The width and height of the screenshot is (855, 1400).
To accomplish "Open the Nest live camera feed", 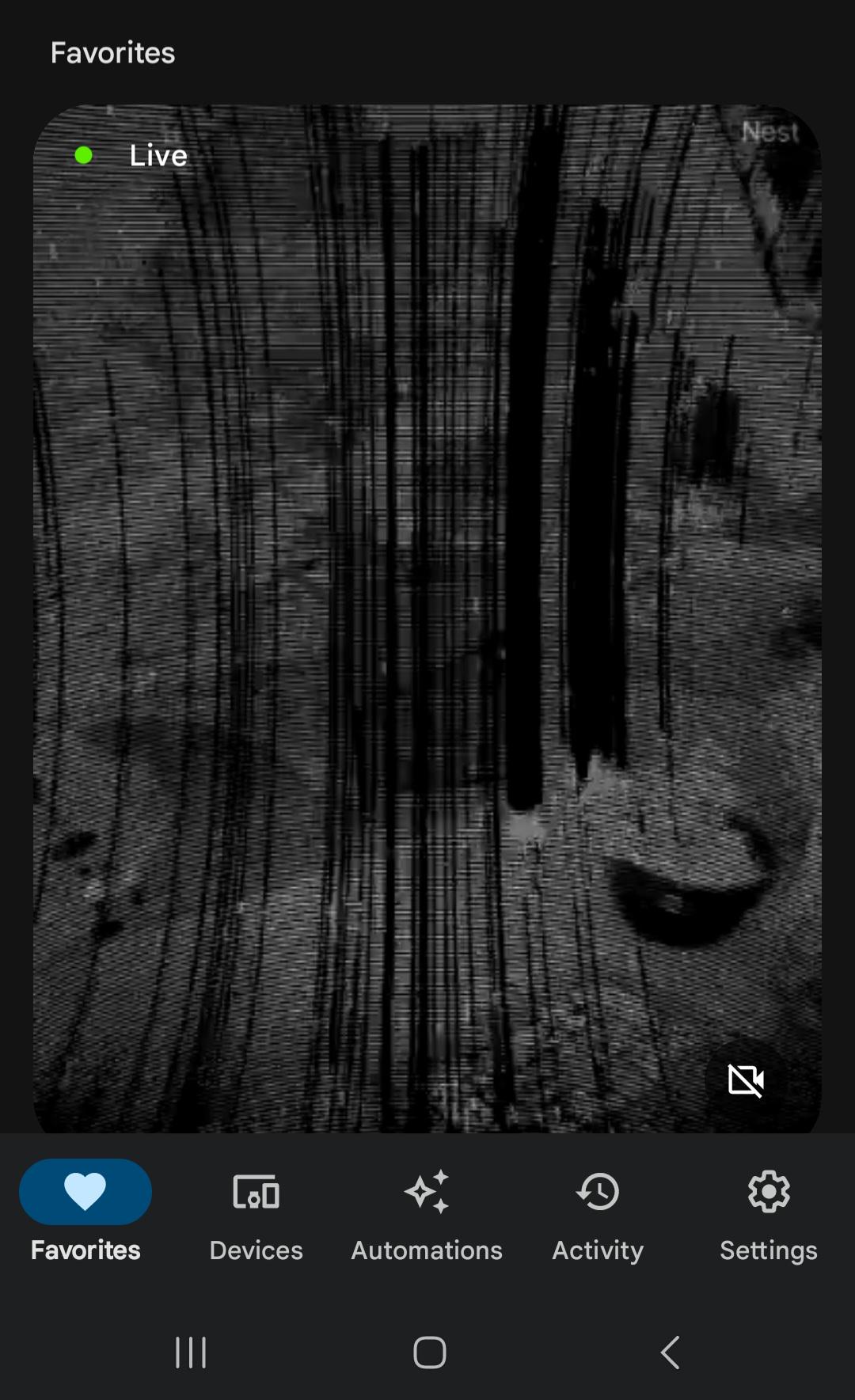I will coord(427,619).
